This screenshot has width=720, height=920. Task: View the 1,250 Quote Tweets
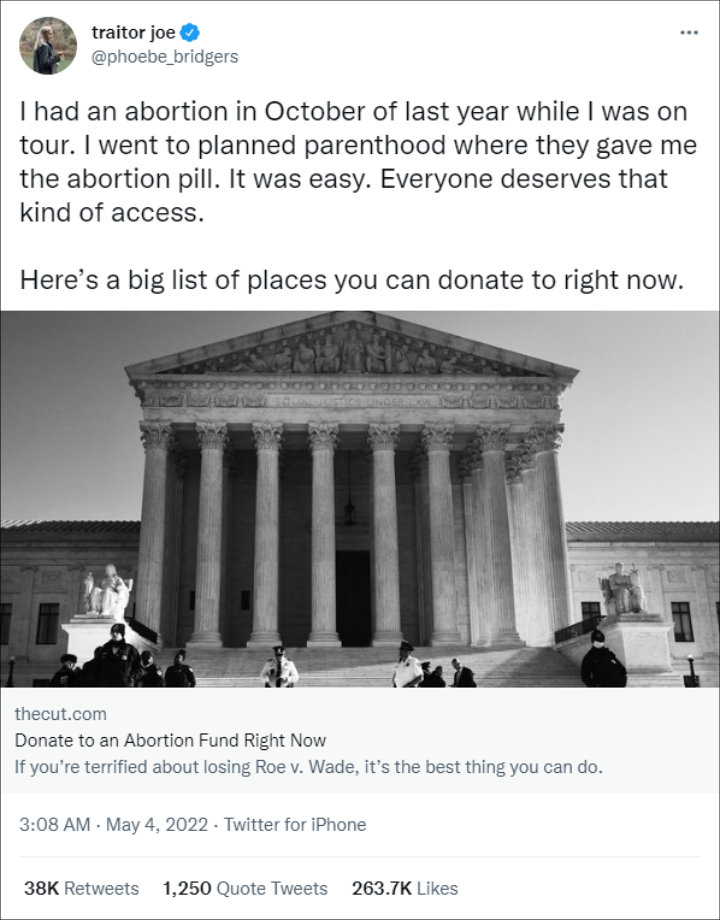[x=245, y=888]
